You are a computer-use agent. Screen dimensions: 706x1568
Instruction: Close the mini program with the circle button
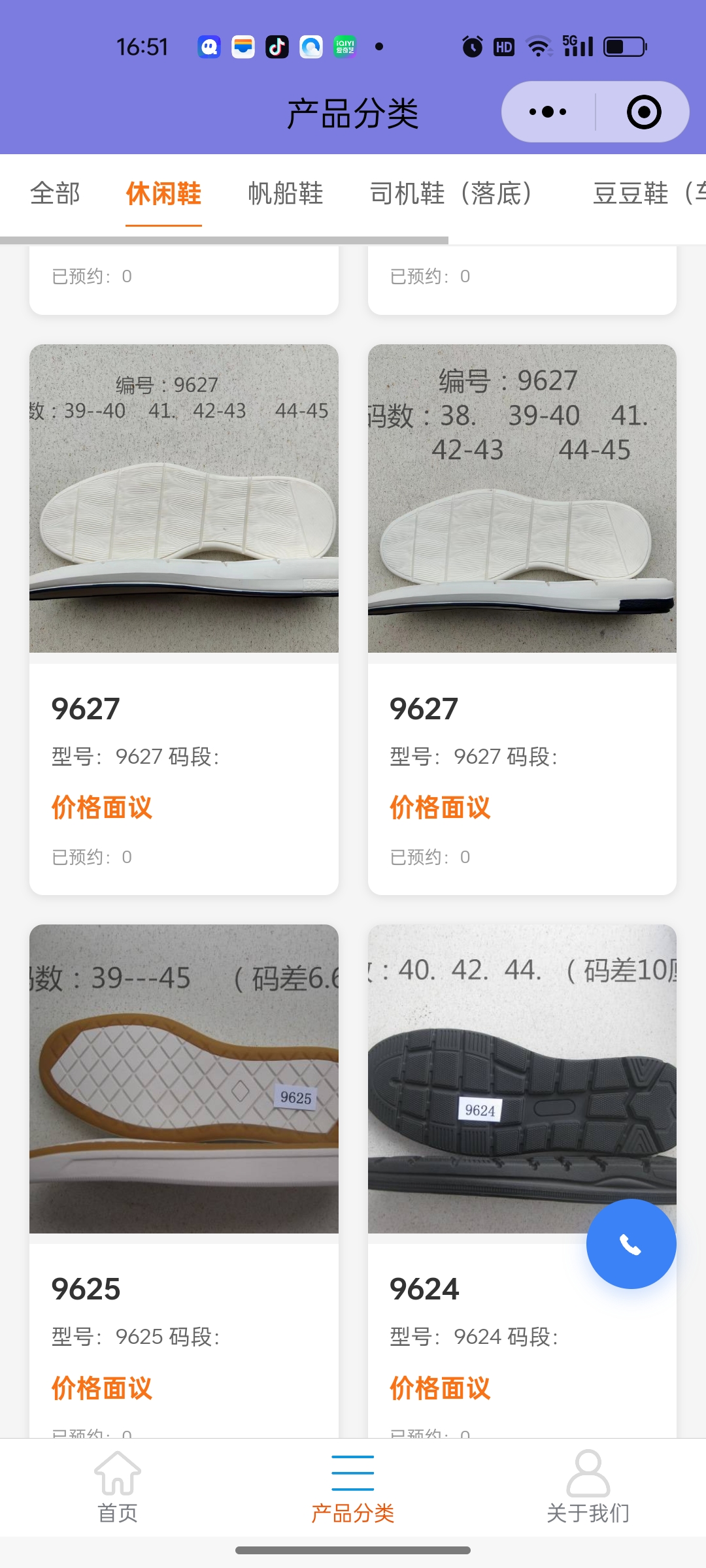pyautogui.click(x=643, y=112)
